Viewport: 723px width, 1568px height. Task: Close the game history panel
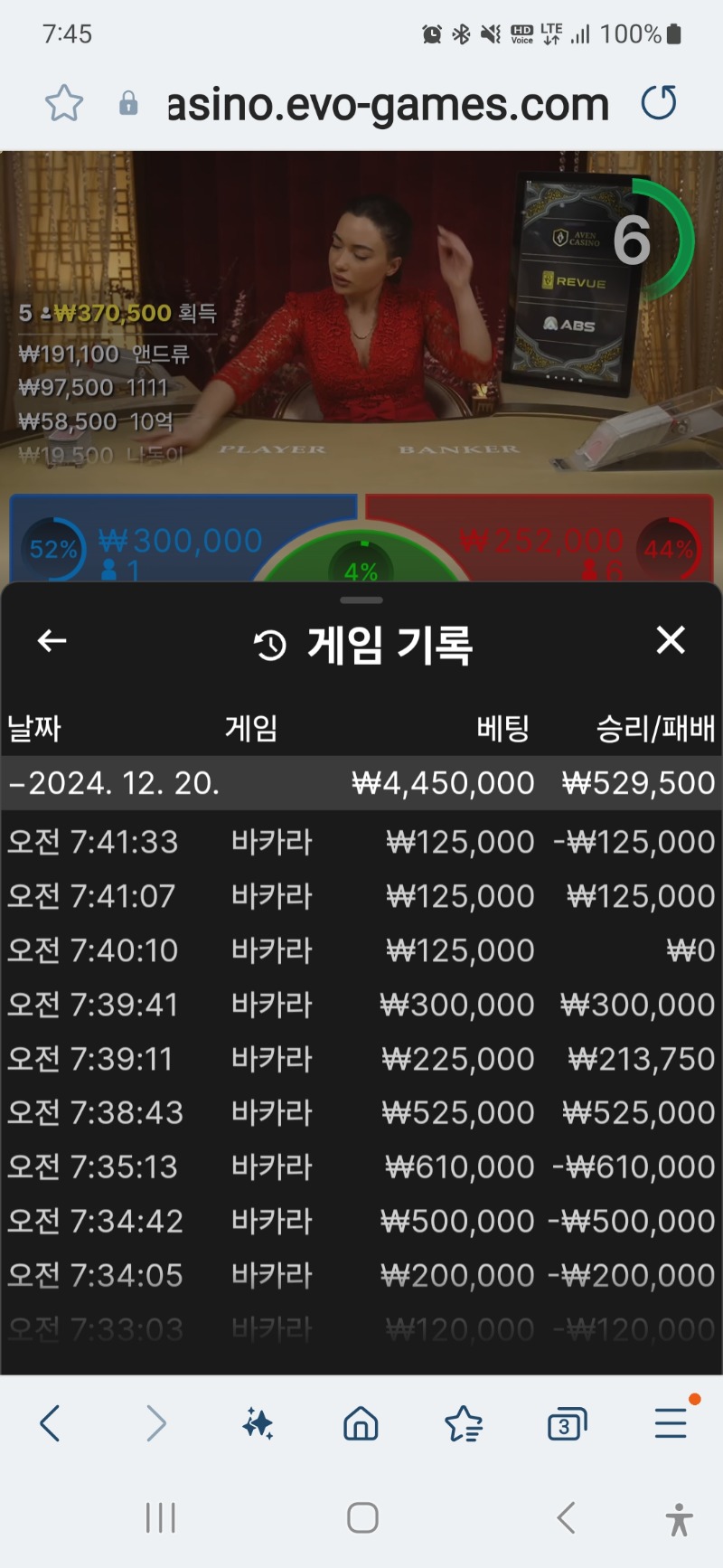[x=671, y=640]
